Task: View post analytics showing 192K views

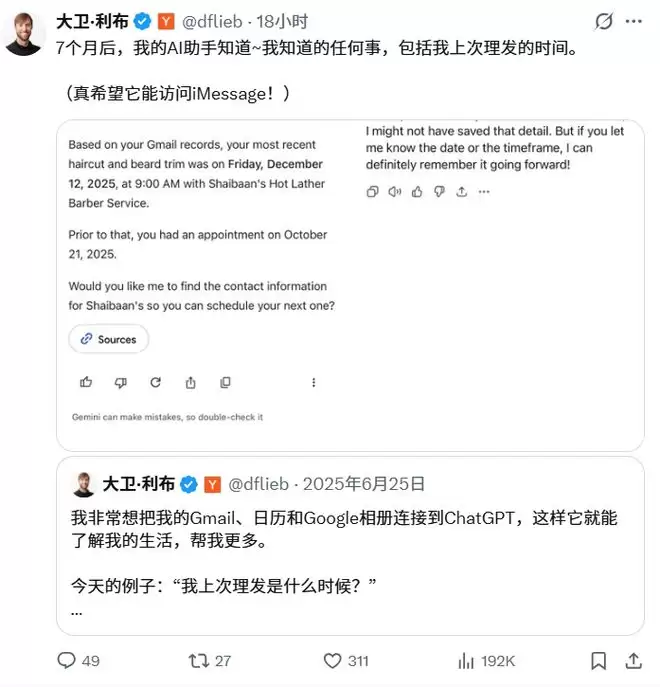Action: tap(466, 661)
